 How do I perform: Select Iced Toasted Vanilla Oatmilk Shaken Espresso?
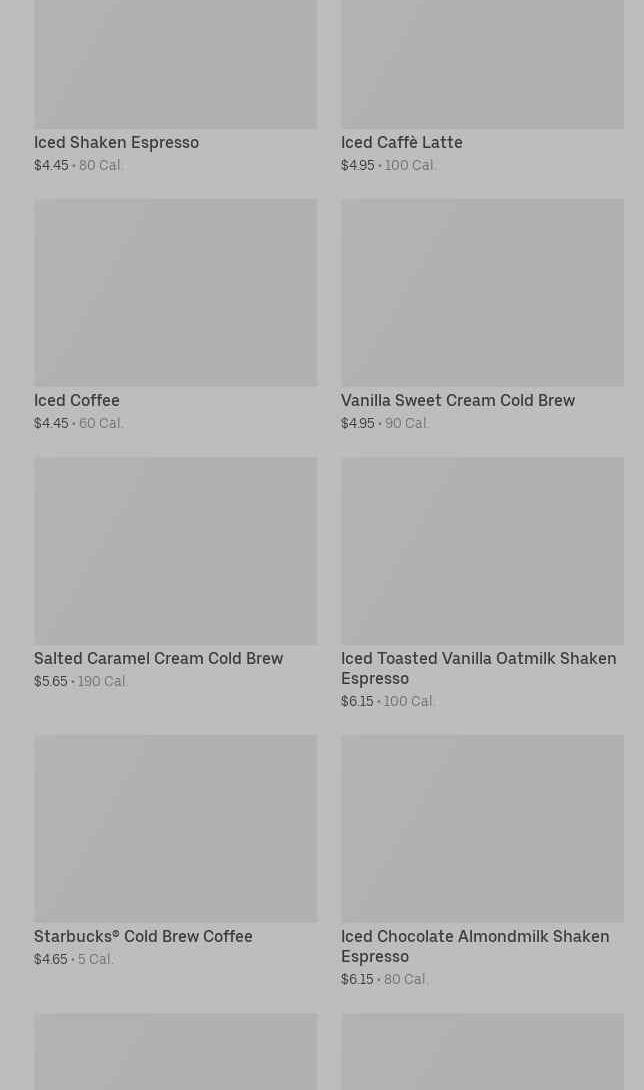click(482, 583)
